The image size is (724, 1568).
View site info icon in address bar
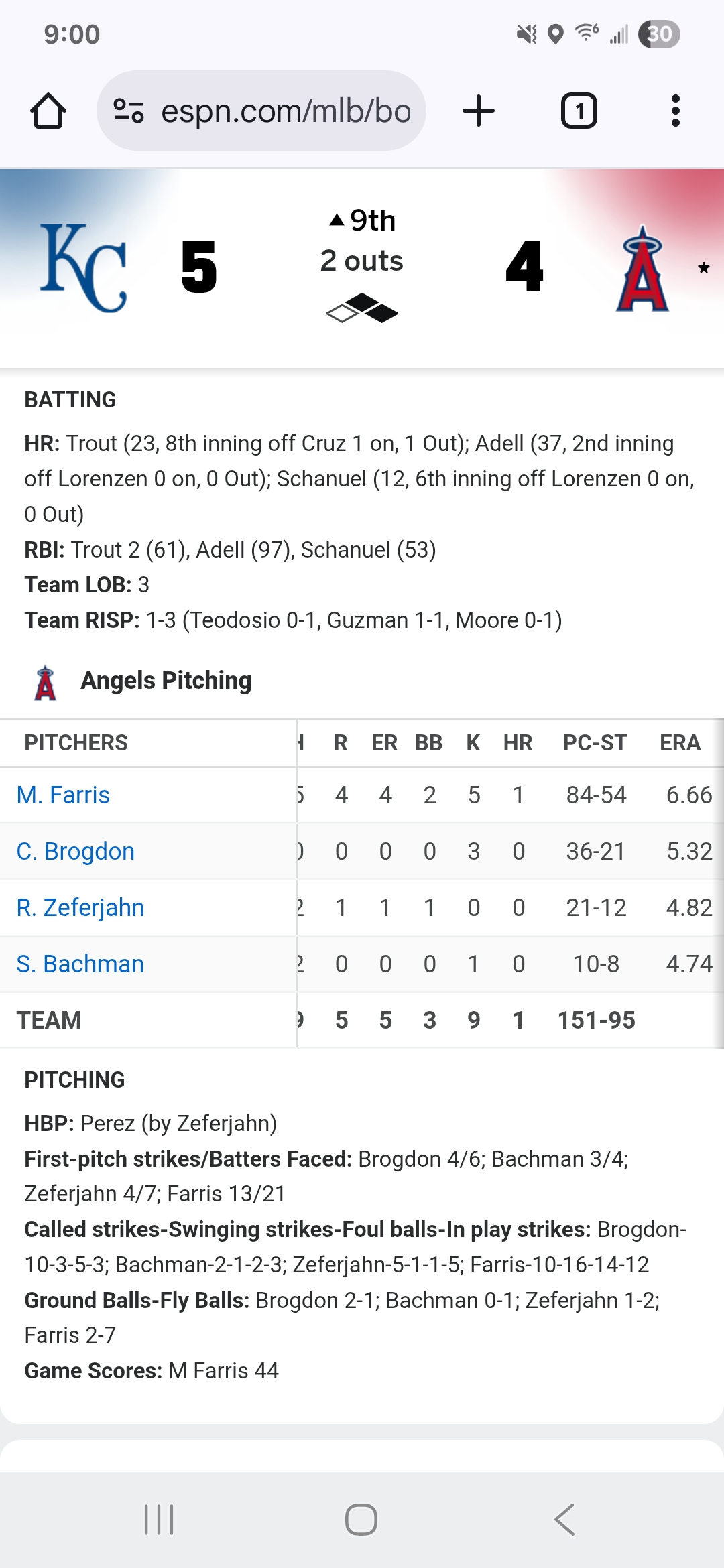[x=129, y=111]
